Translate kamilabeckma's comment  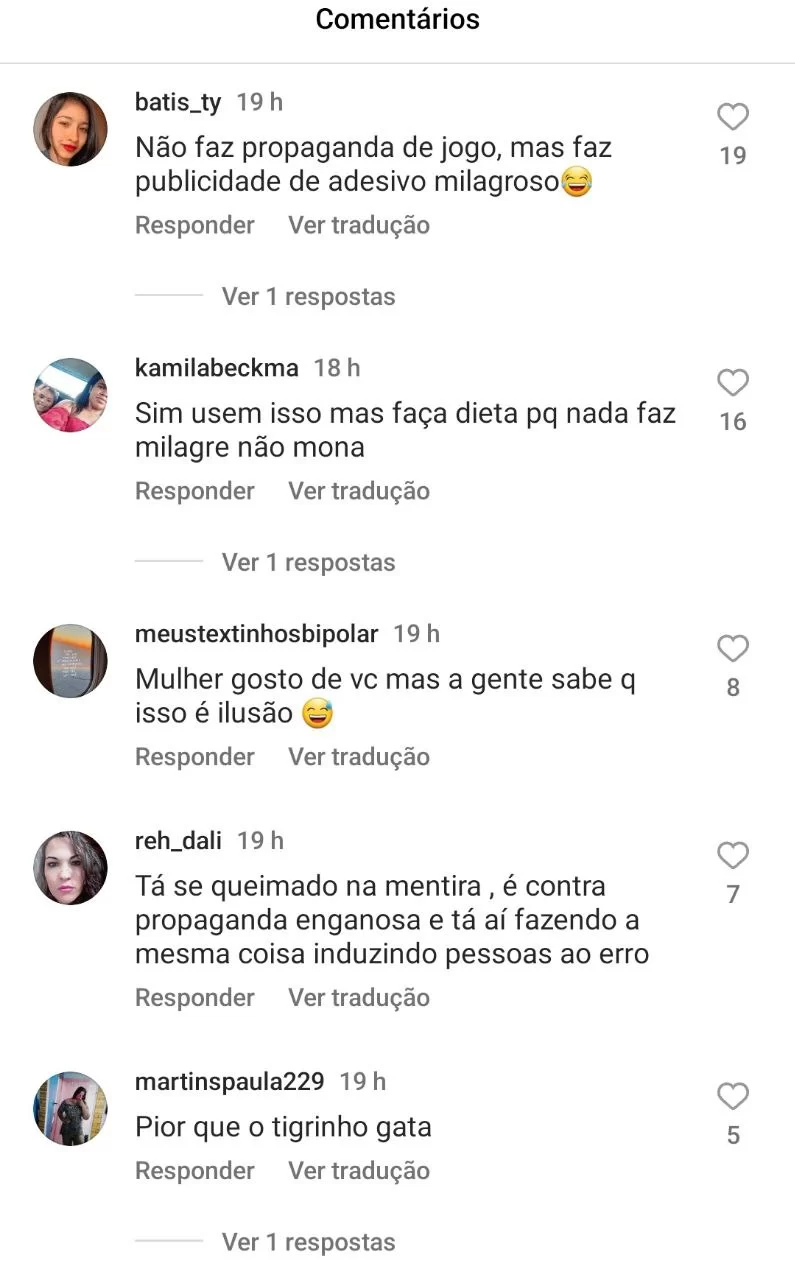[359, 491]
